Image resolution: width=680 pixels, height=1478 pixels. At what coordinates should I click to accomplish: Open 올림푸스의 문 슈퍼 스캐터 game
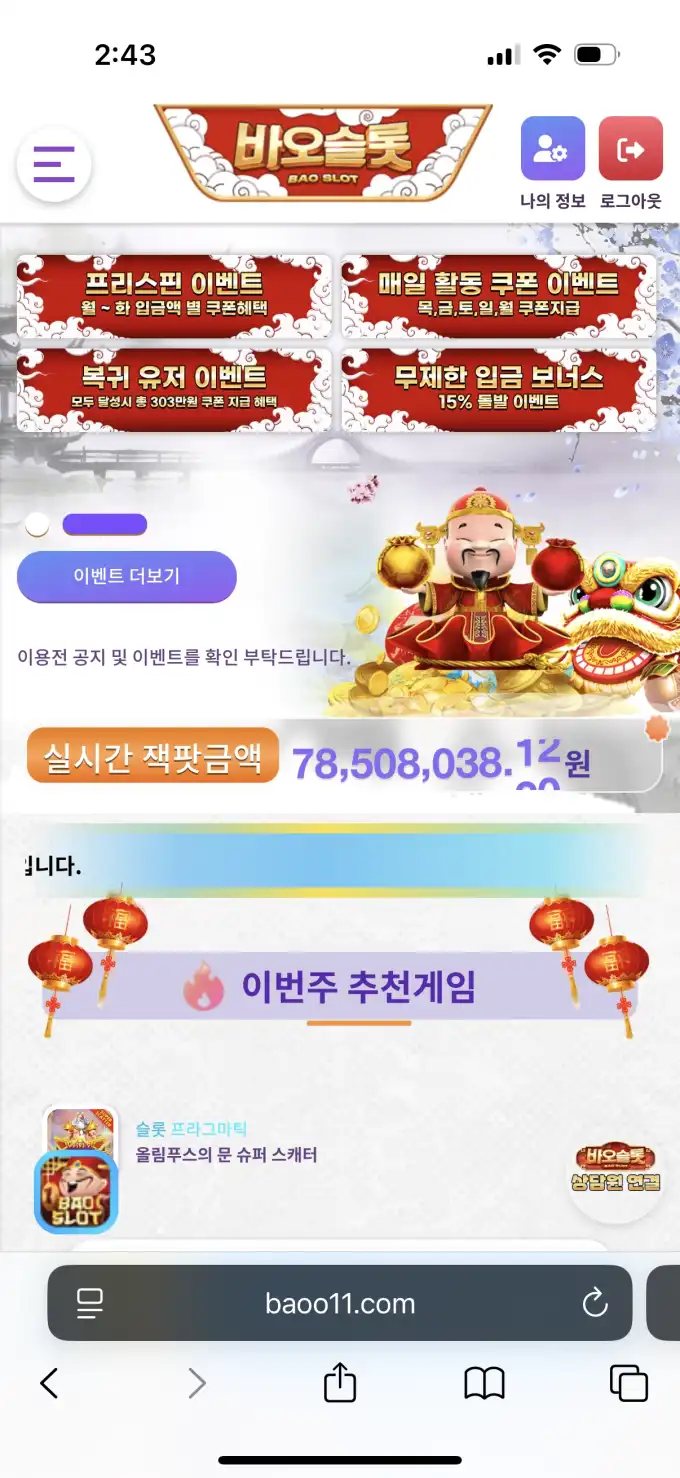226,1155
